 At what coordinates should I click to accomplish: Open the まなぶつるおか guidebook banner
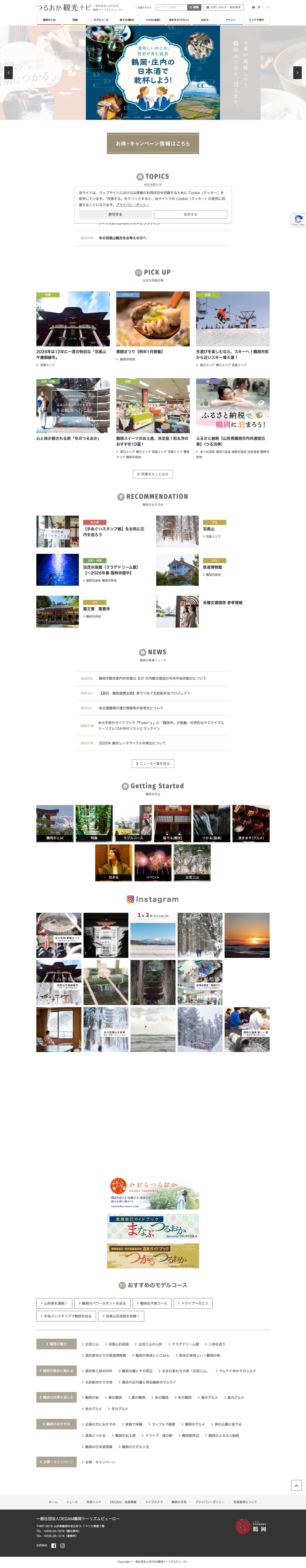153,1227
